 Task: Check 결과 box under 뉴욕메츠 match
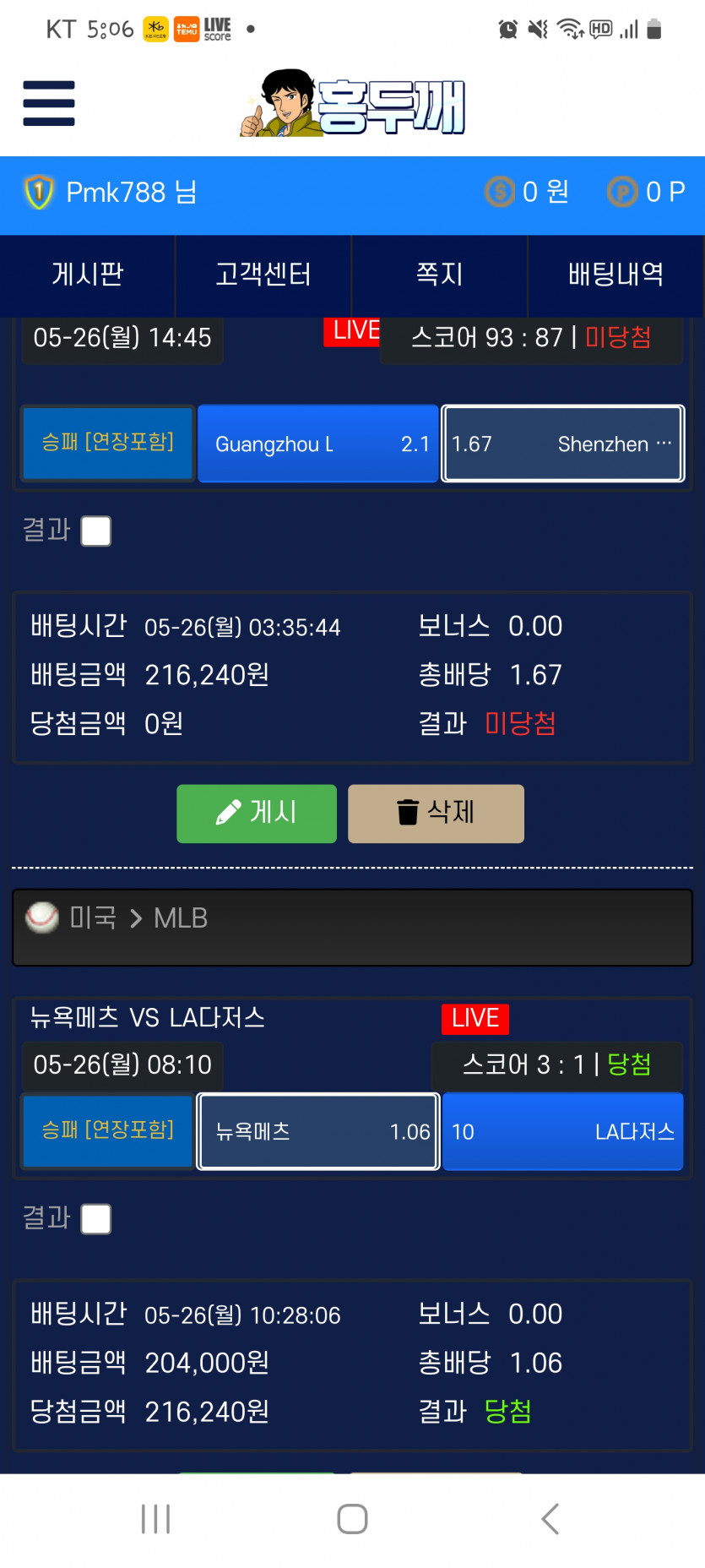(96, 1219)
